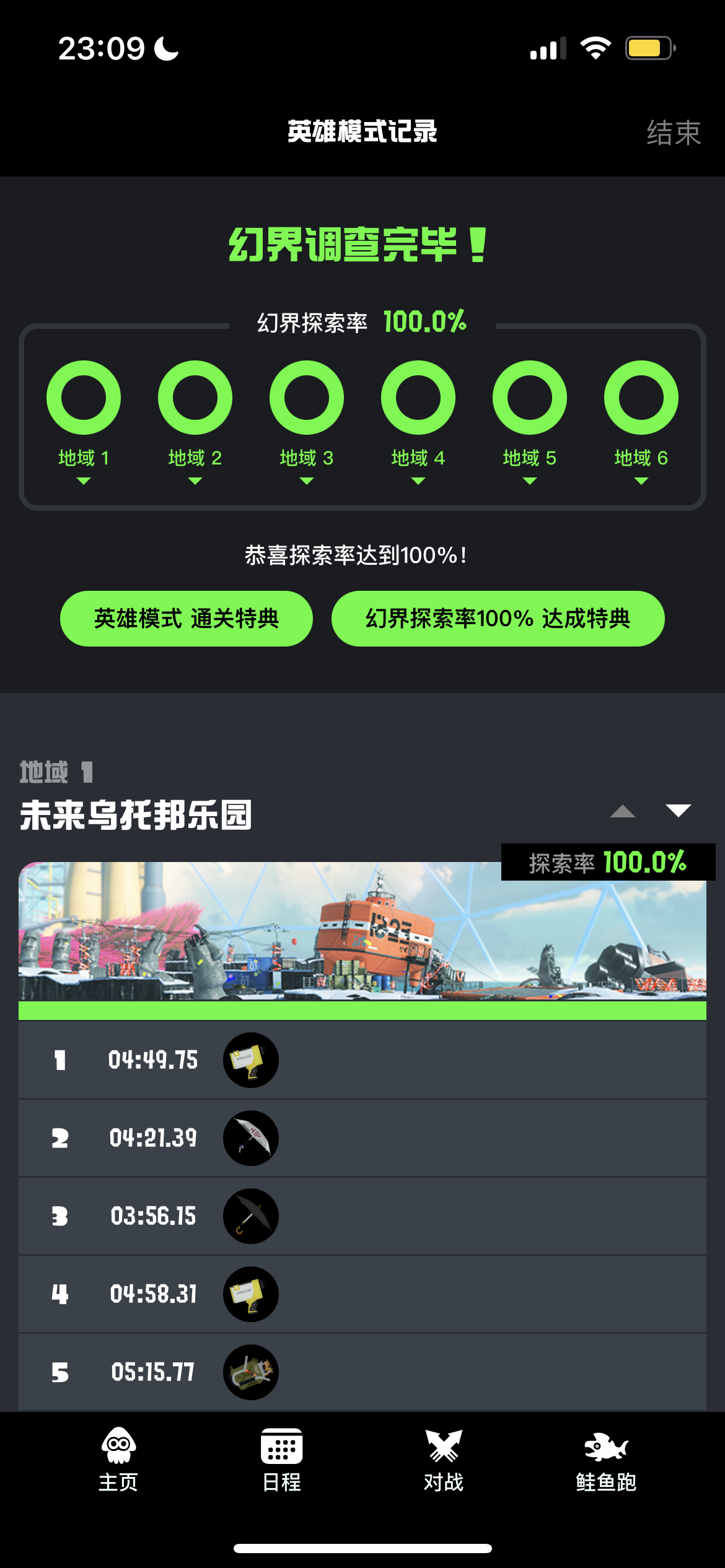This screenshot has width=725, height=1568.
Task: Switch to 鲑鱼跑 tab
Action: point(607,1460)
